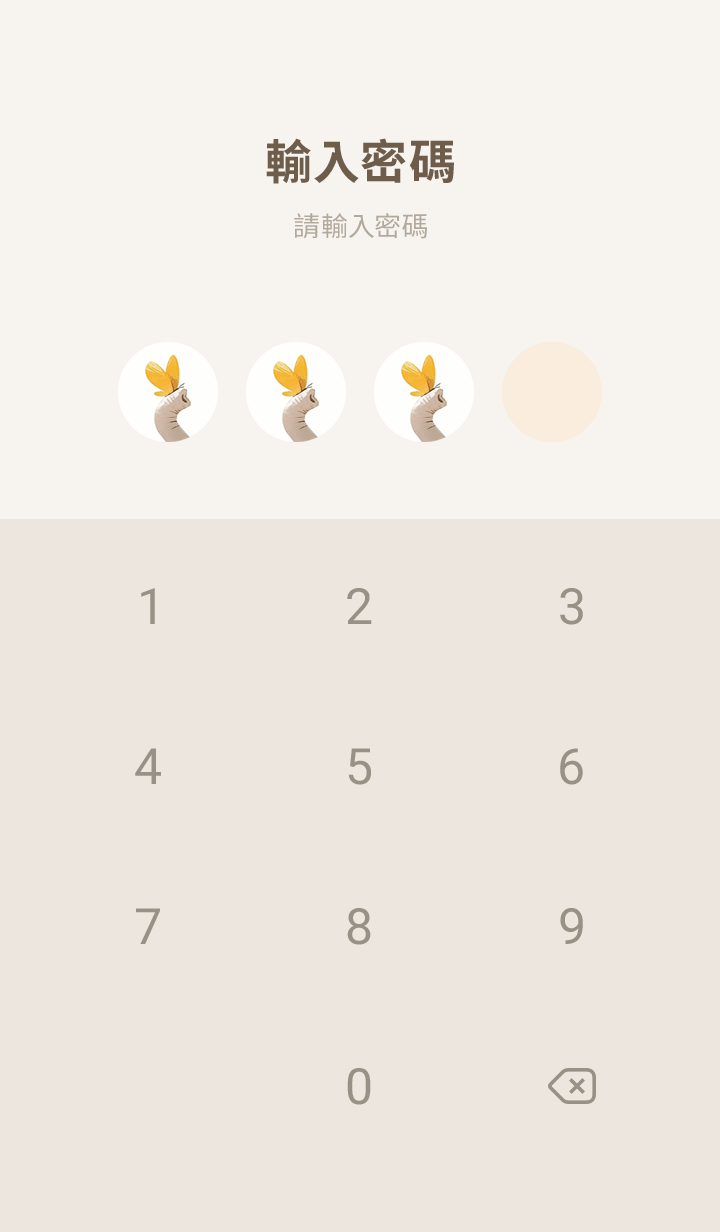Enter digit 6 on the keypad
This screenshot has width=720, height=1232.
pyautogui.click(x=571, y=767)
